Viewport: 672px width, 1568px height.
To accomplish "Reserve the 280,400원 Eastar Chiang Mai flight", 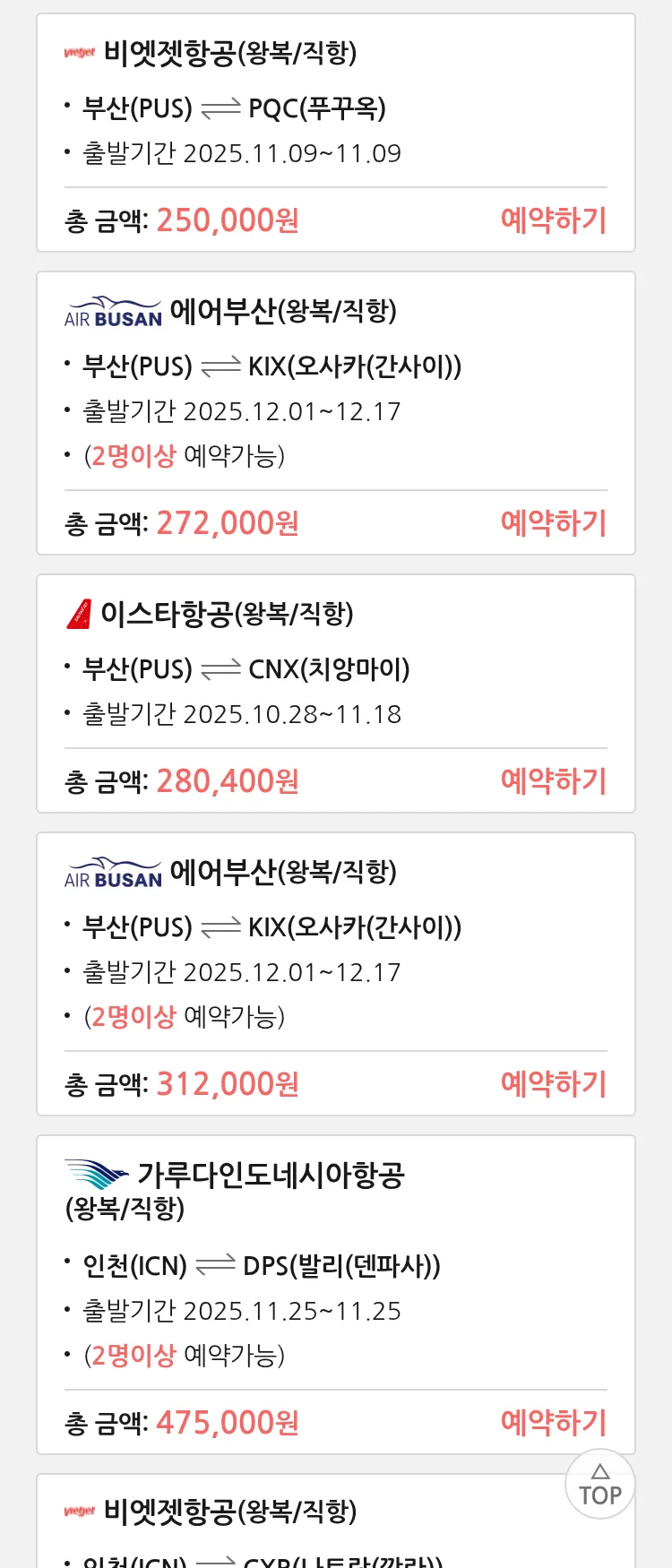I will coord(553,781).
